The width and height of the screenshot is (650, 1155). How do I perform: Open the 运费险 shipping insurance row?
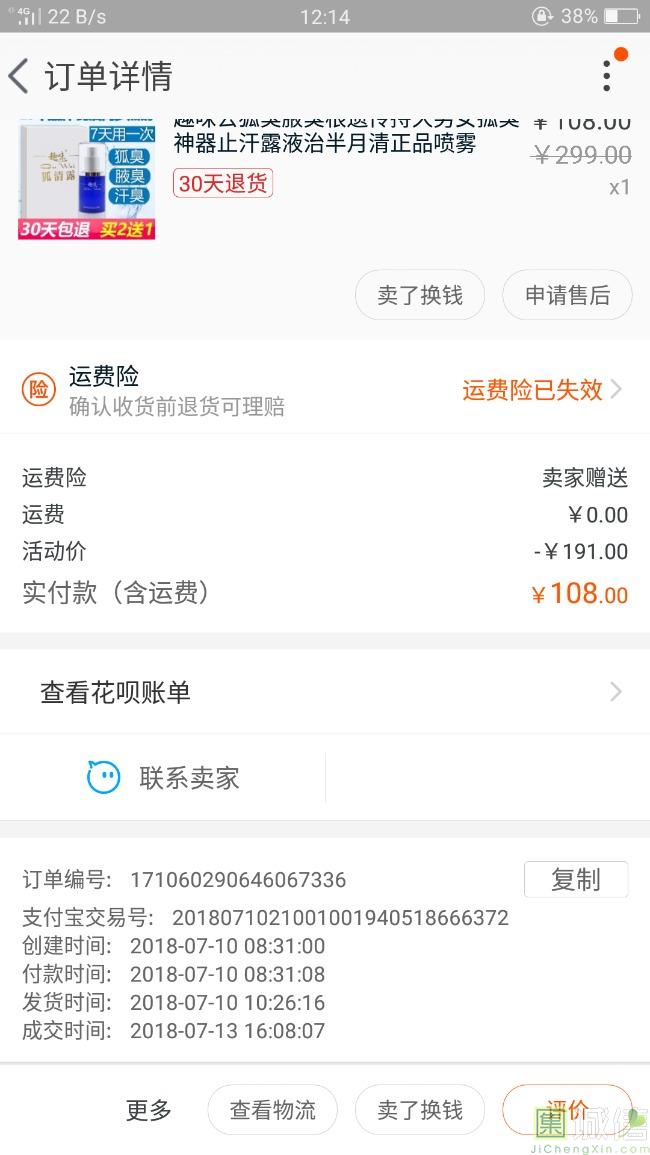[325, 390]
